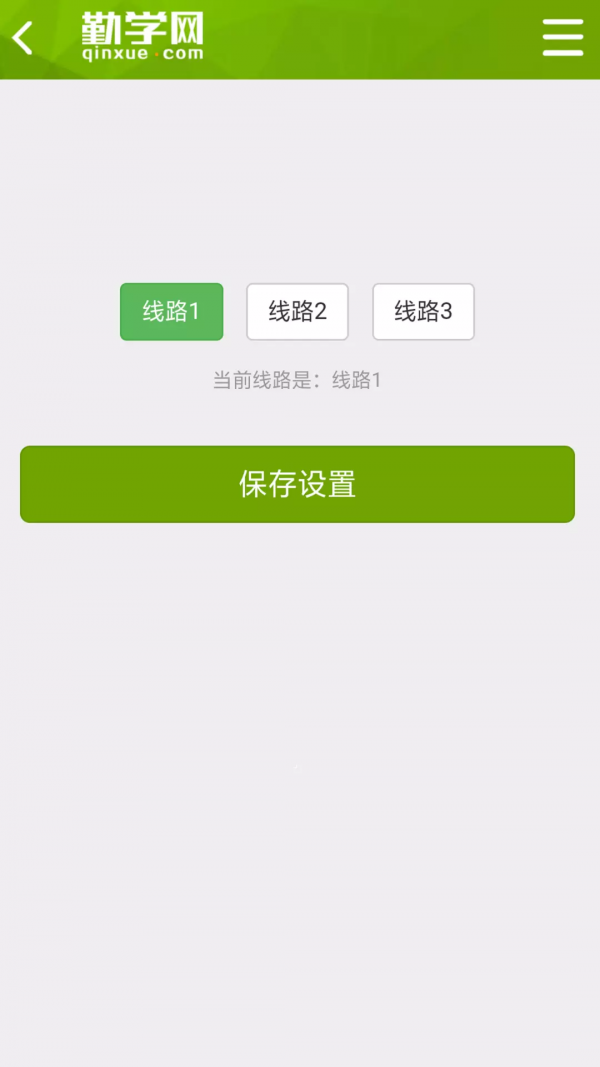This screenshot has width=600, height=1067.
Task: Open the hamburger menu
Action: pos(562,38)
